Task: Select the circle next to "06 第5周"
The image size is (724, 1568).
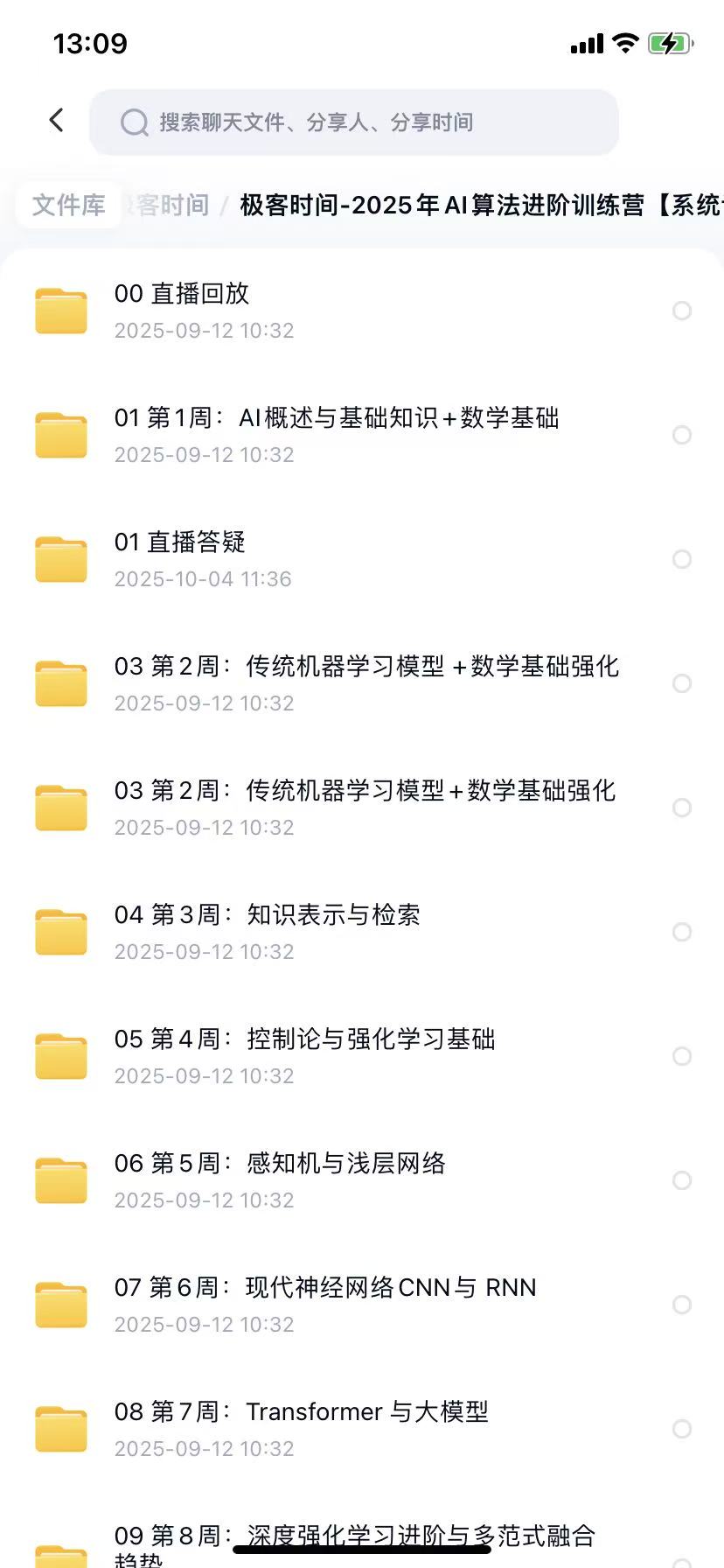Action: [682, 1179]
